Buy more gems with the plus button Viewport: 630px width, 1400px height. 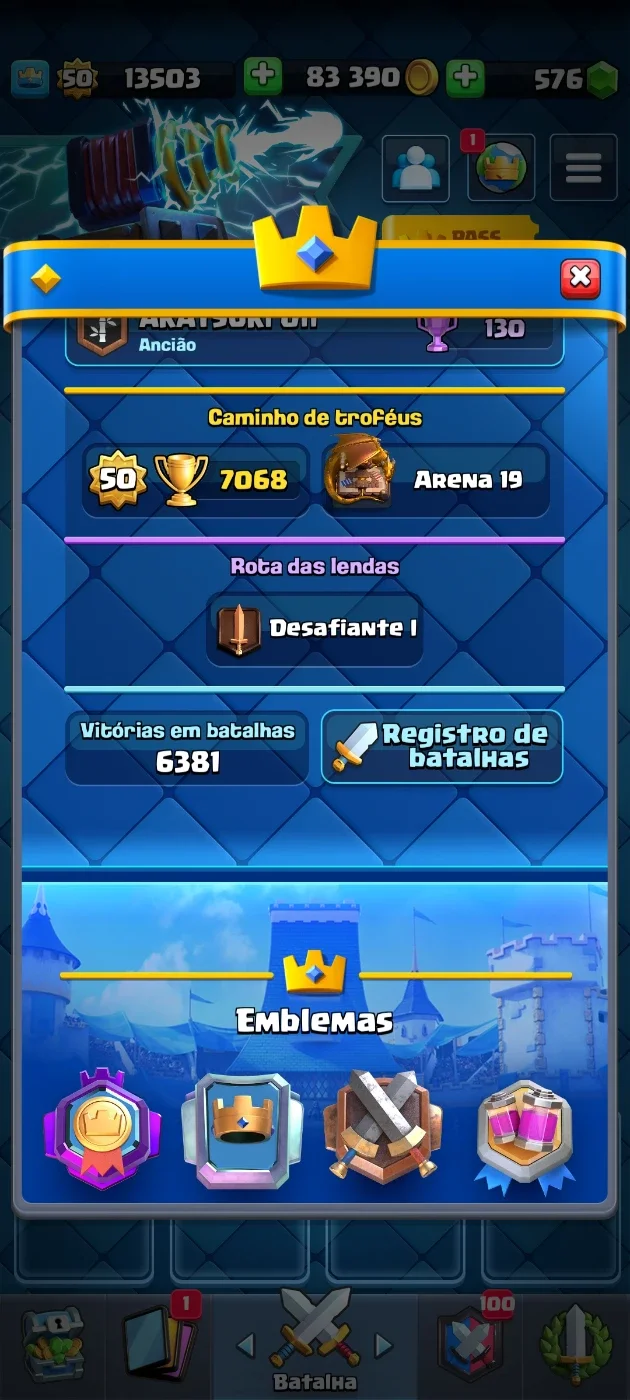tap(465, 77)
